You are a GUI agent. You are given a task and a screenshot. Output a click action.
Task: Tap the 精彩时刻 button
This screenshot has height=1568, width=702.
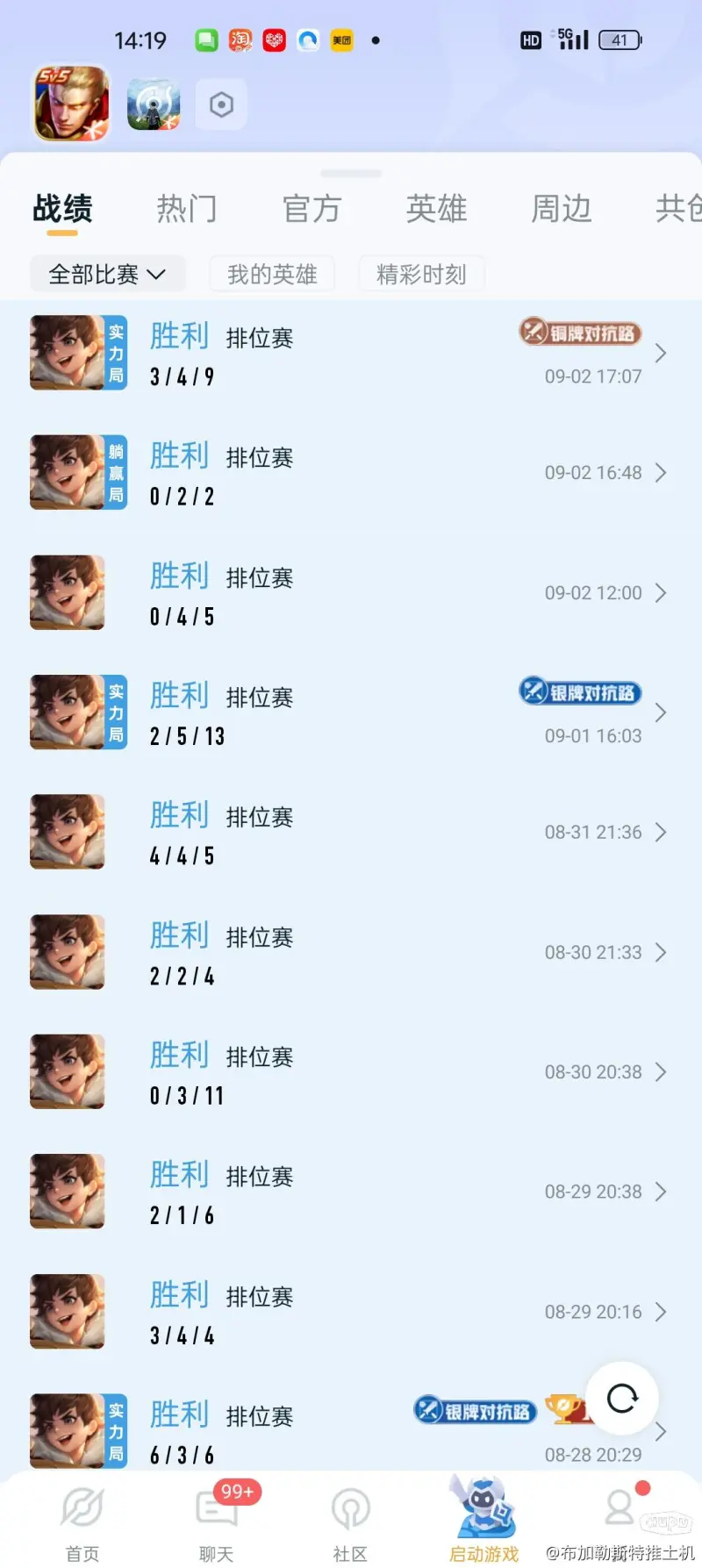coord(422,273)
